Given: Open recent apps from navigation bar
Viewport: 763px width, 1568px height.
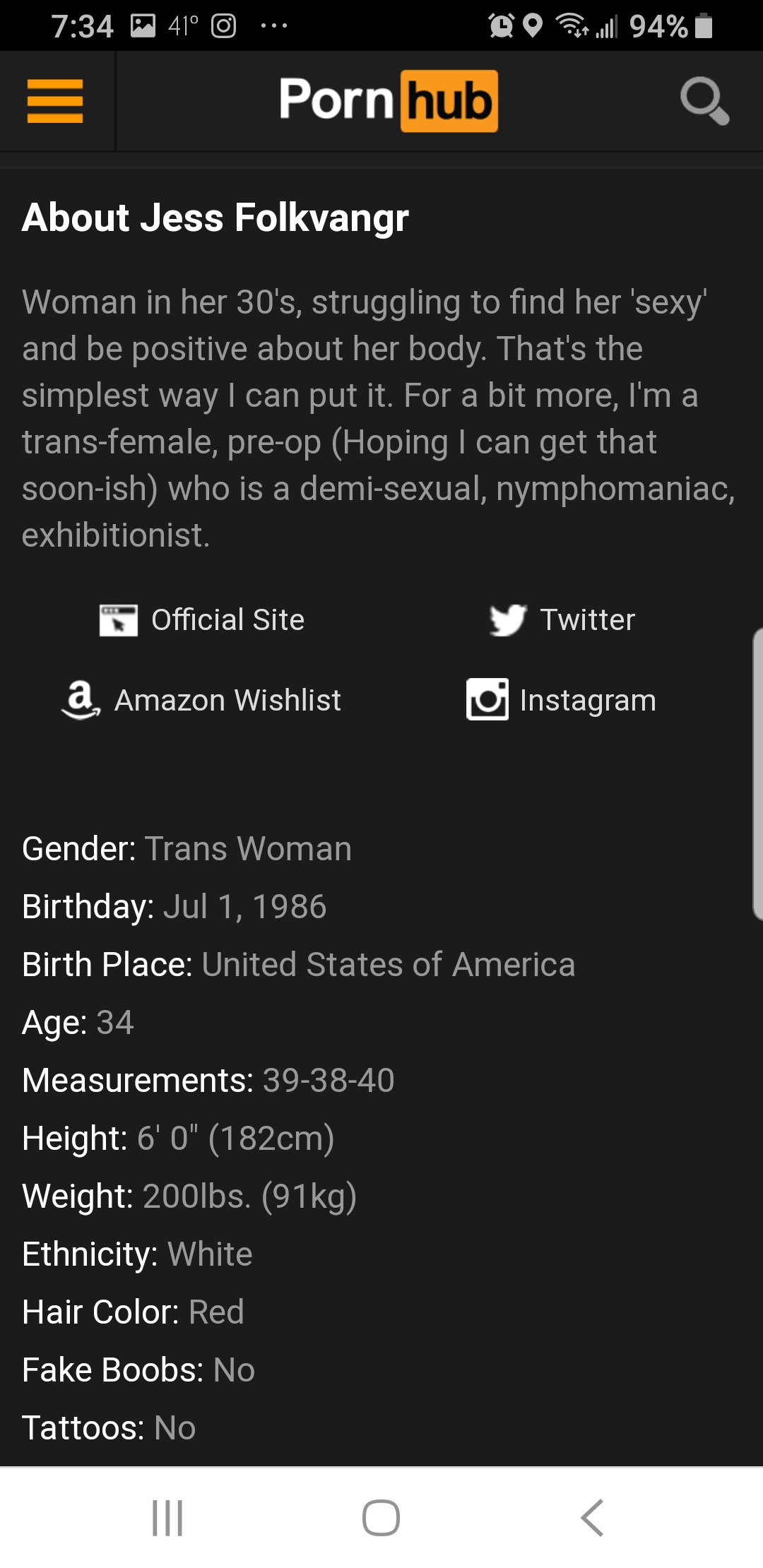Looking at the screenshot, I should point(168,1517).
